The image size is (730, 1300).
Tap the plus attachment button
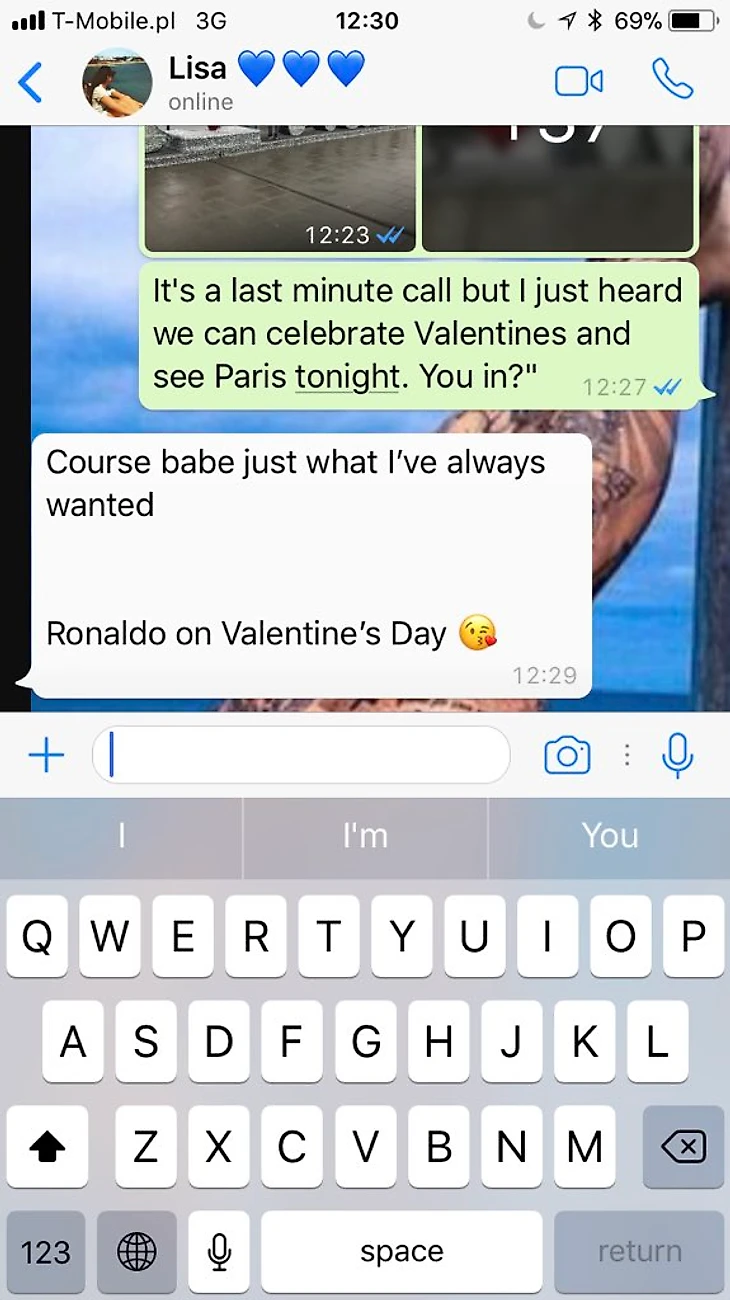[x=46, y=755]
